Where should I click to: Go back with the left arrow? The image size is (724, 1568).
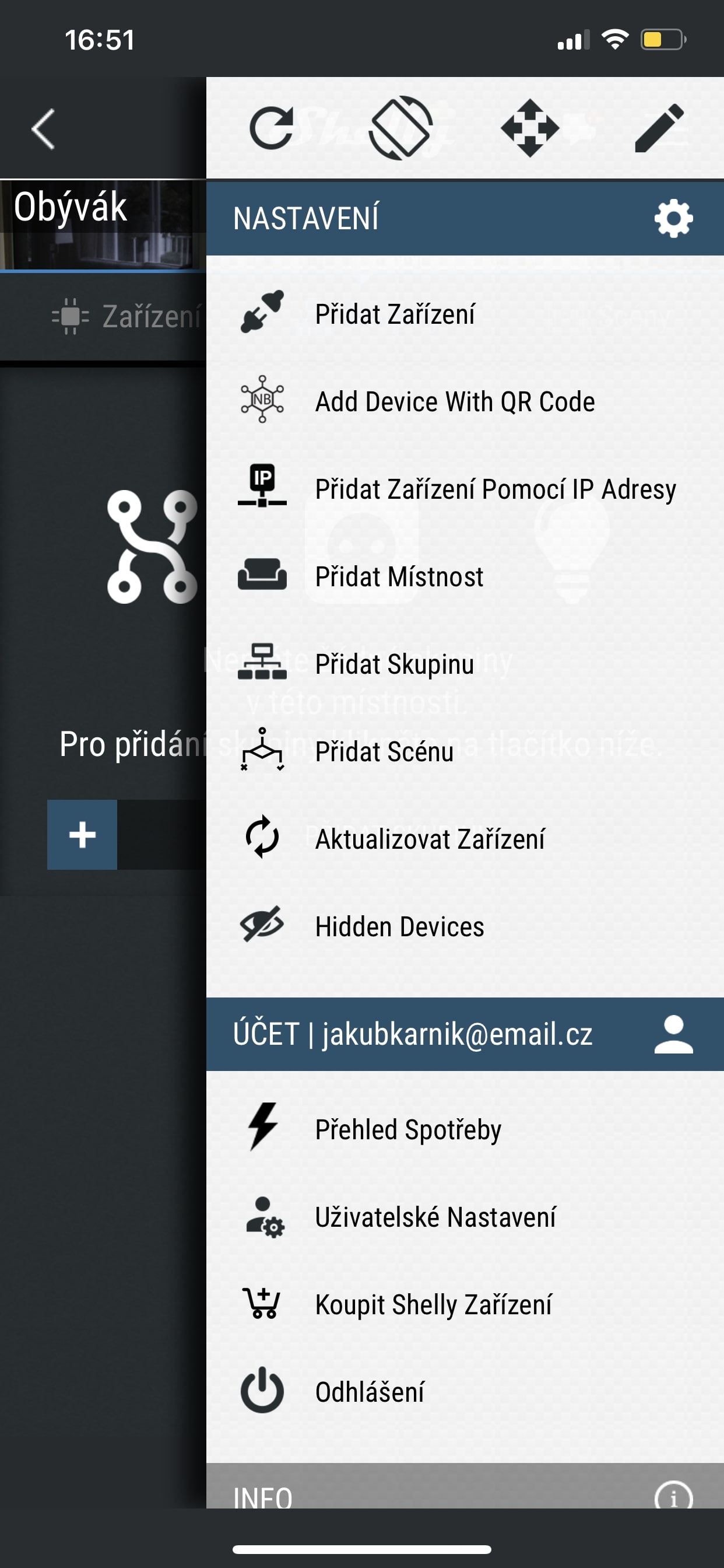point(44,128)
